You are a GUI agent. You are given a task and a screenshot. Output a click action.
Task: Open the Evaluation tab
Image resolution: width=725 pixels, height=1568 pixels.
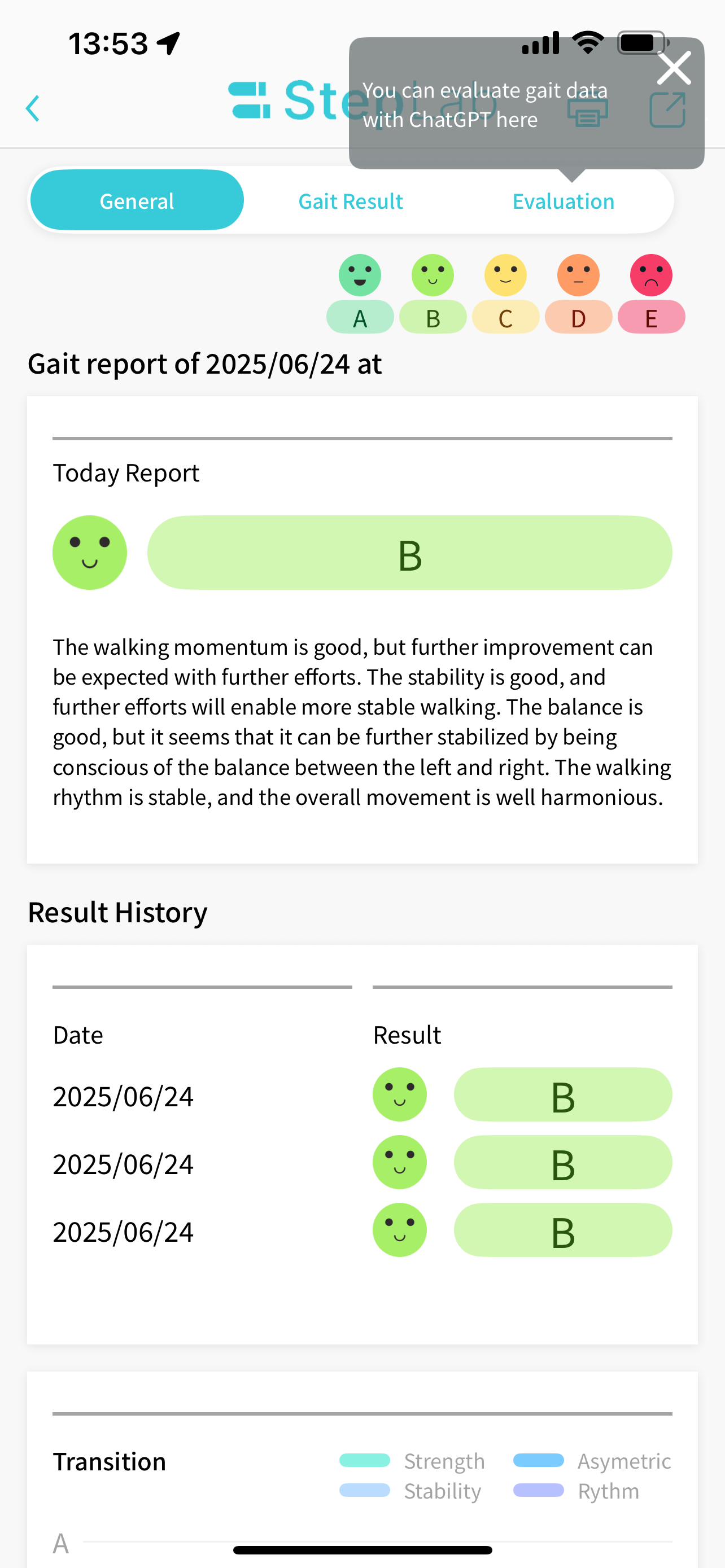coord(563,201)
